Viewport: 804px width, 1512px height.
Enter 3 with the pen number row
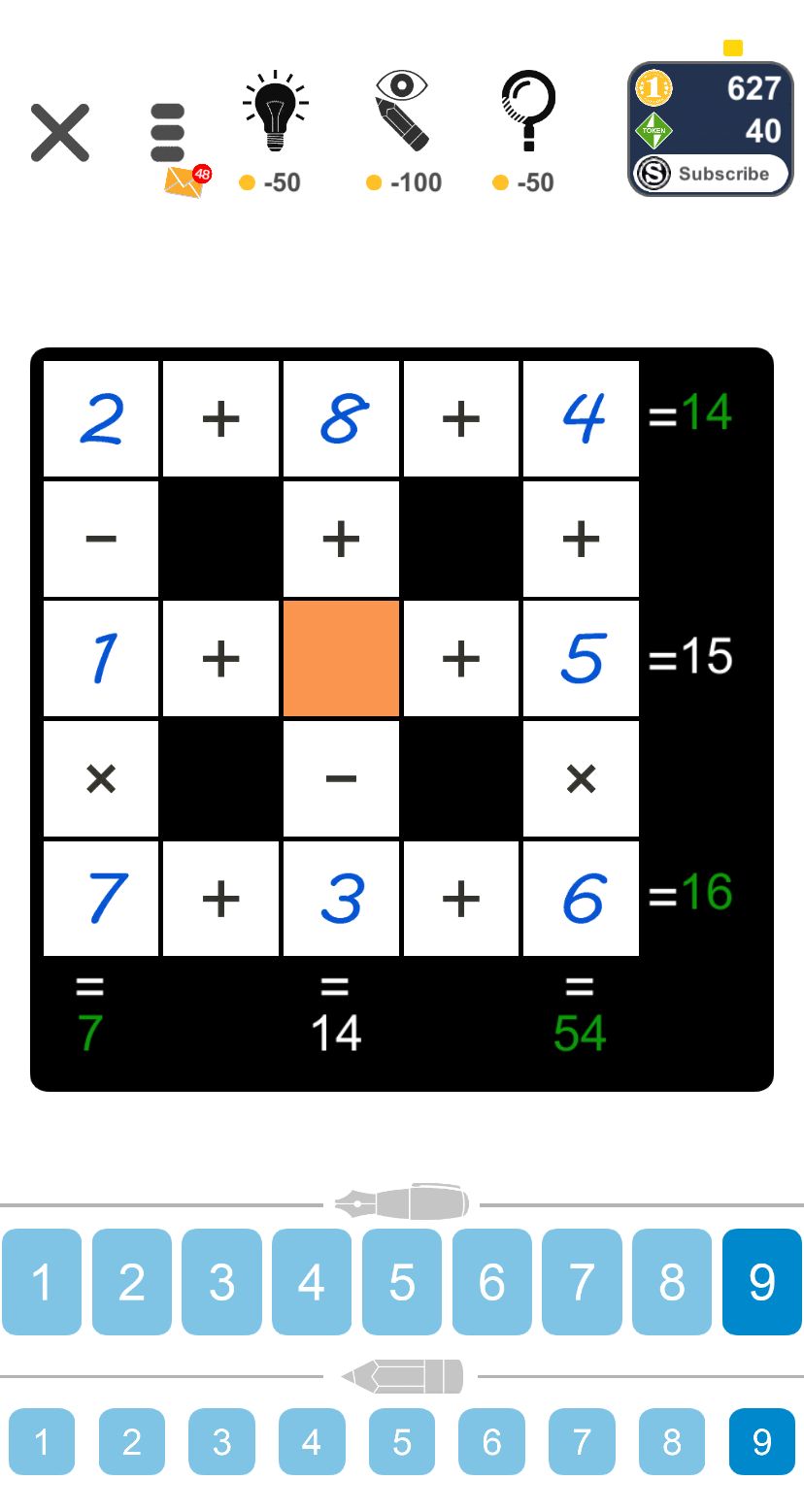(221, 1282)
